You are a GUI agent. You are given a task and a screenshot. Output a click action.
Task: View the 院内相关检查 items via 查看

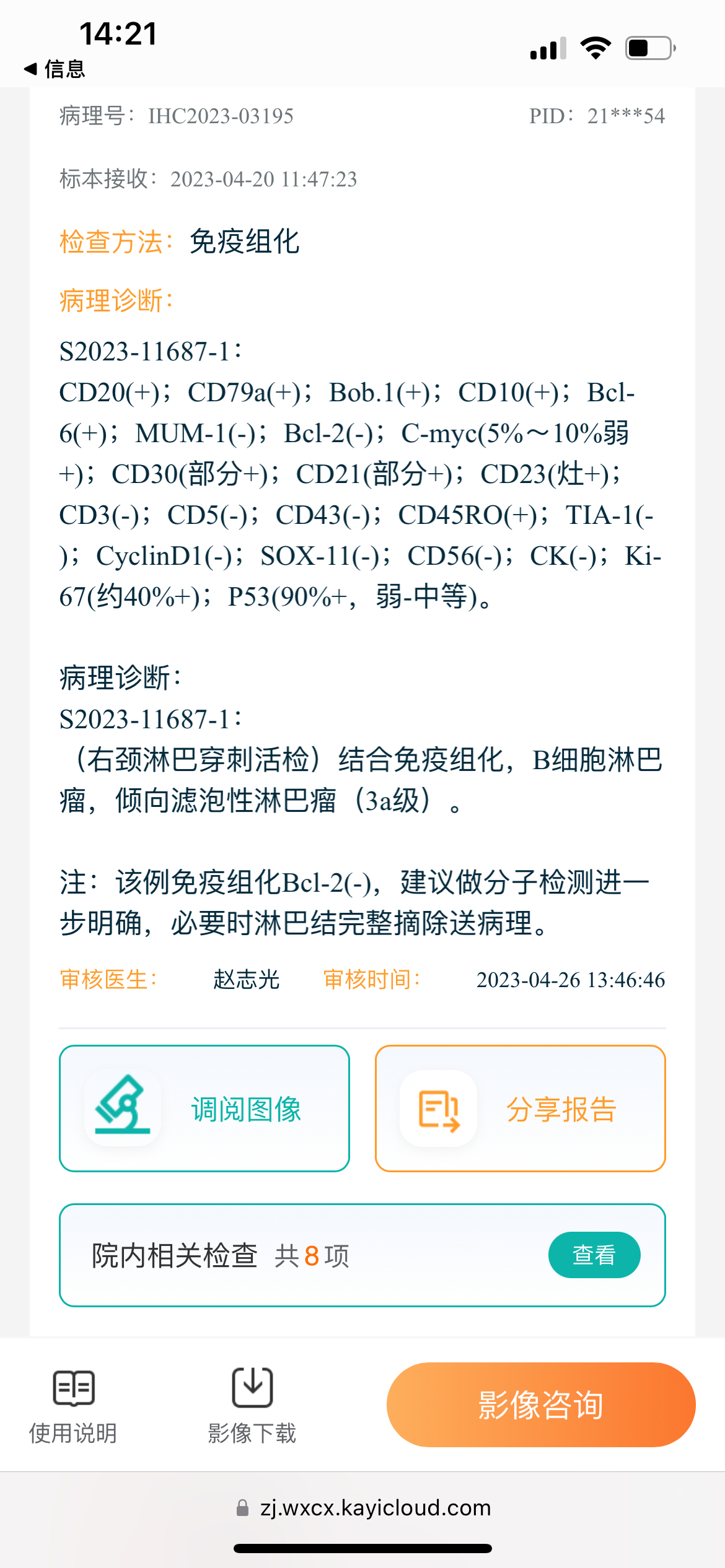[594, 1255]
